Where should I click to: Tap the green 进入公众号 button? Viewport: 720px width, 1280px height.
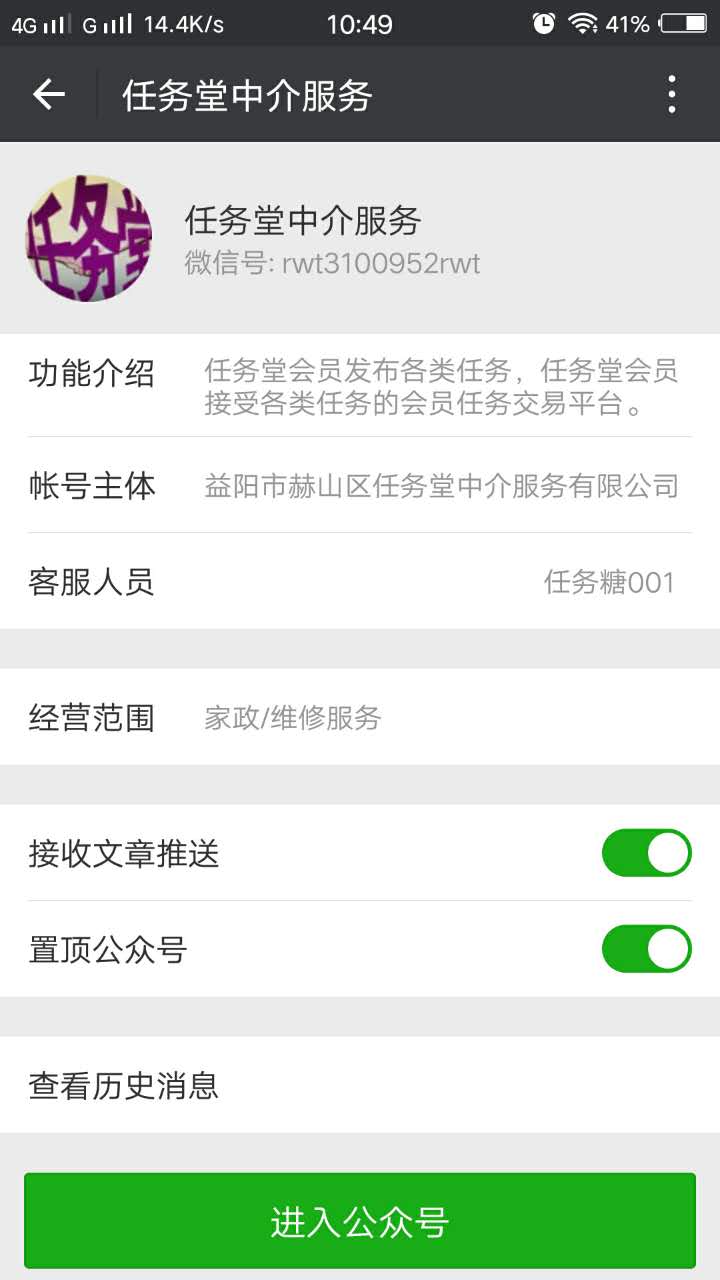click(360, 1221)
